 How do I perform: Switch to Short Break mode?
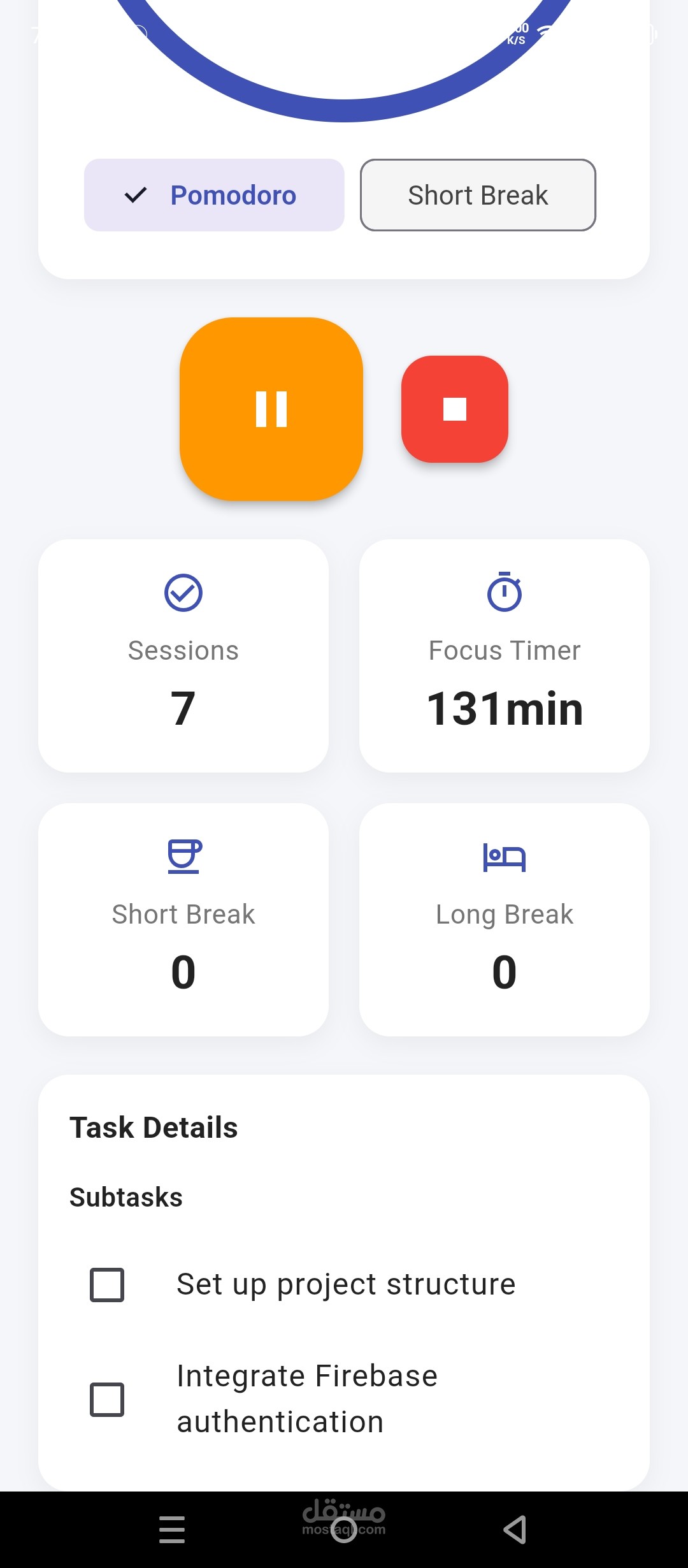[x=478, y=195]
